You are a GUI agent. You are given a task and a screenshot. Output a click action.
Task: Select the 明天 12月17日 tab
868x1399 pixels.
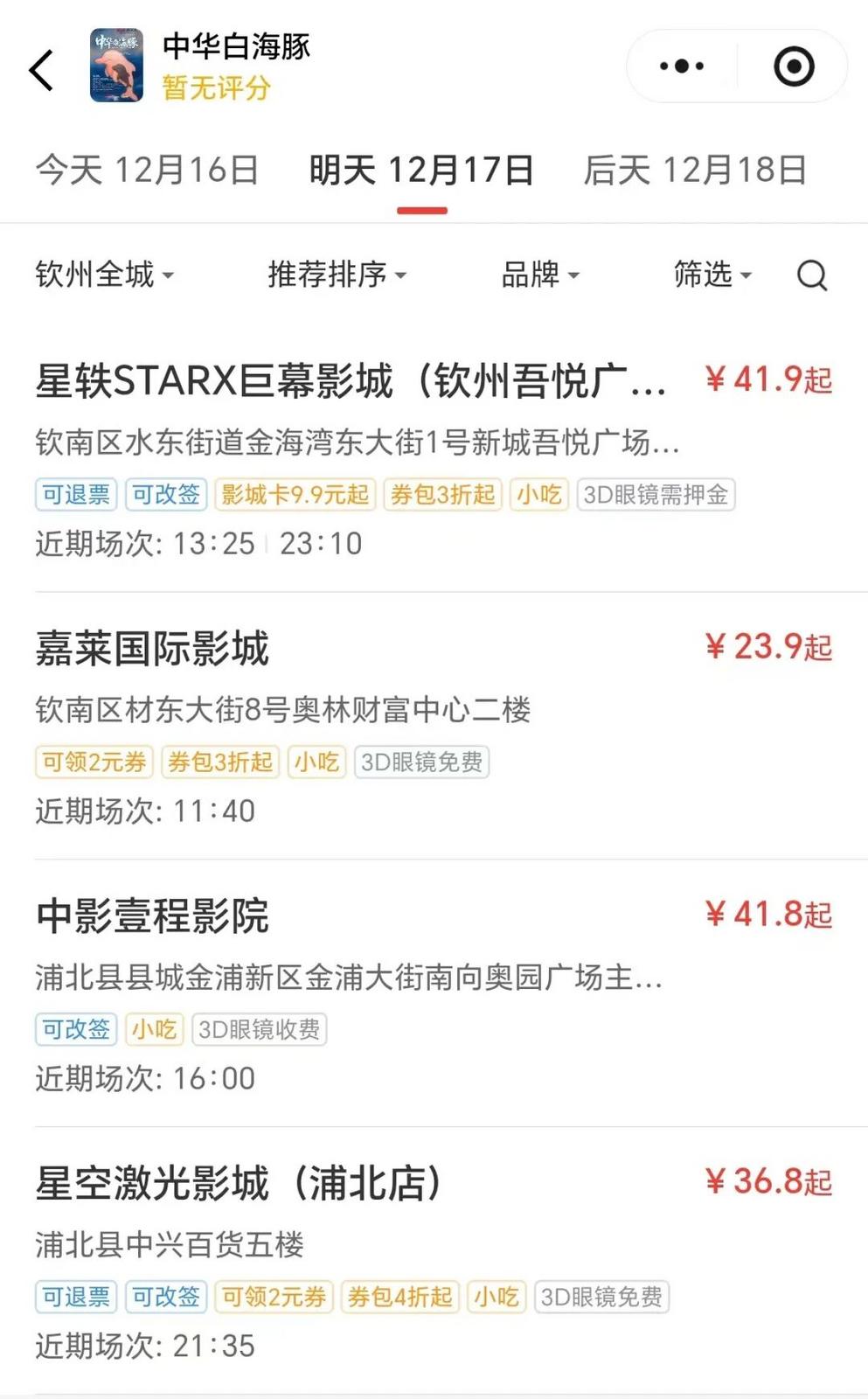419,171
